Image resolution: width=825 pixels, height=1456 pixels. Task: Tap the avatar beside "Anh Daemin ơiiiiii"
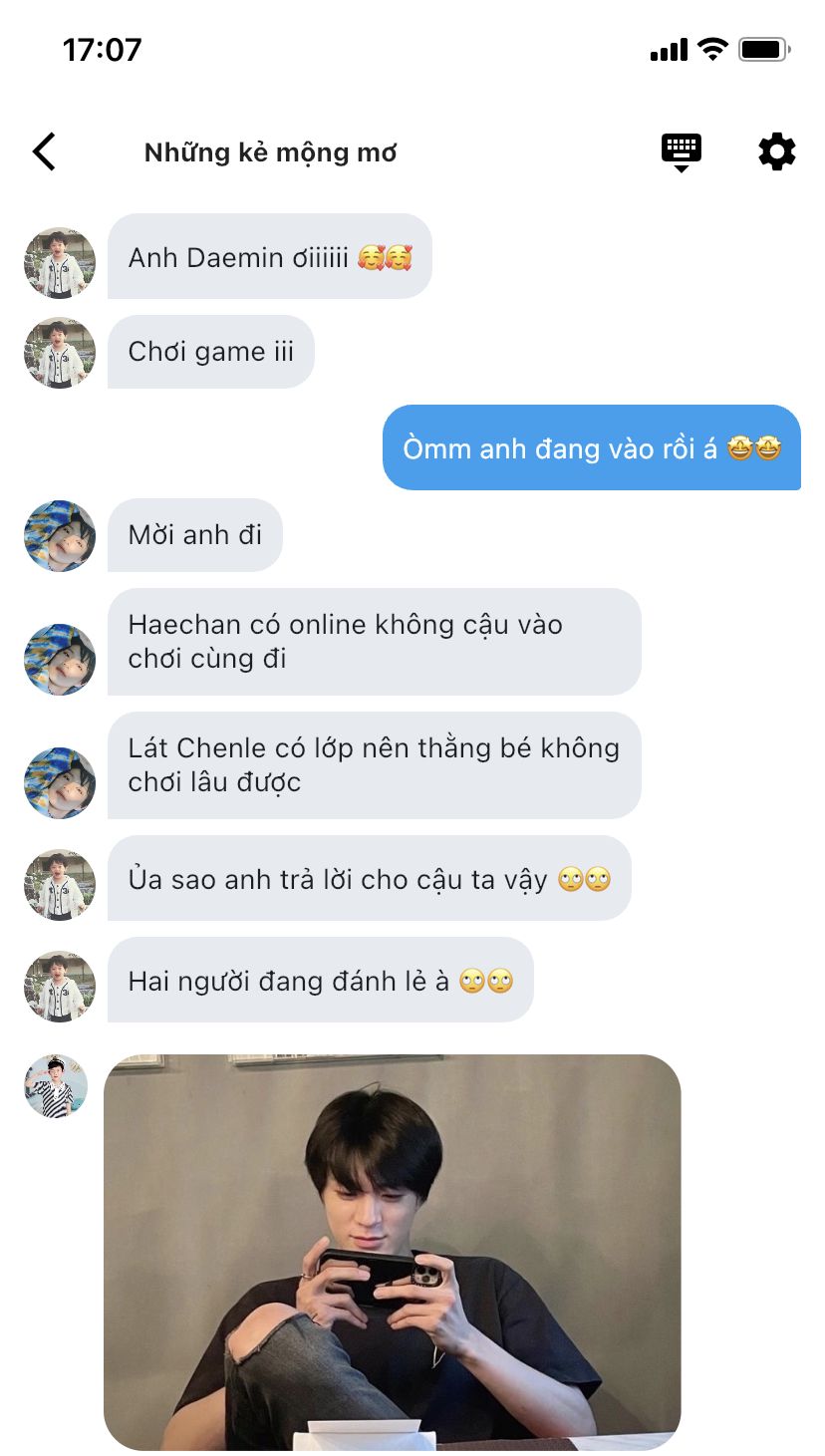[60, 262]
